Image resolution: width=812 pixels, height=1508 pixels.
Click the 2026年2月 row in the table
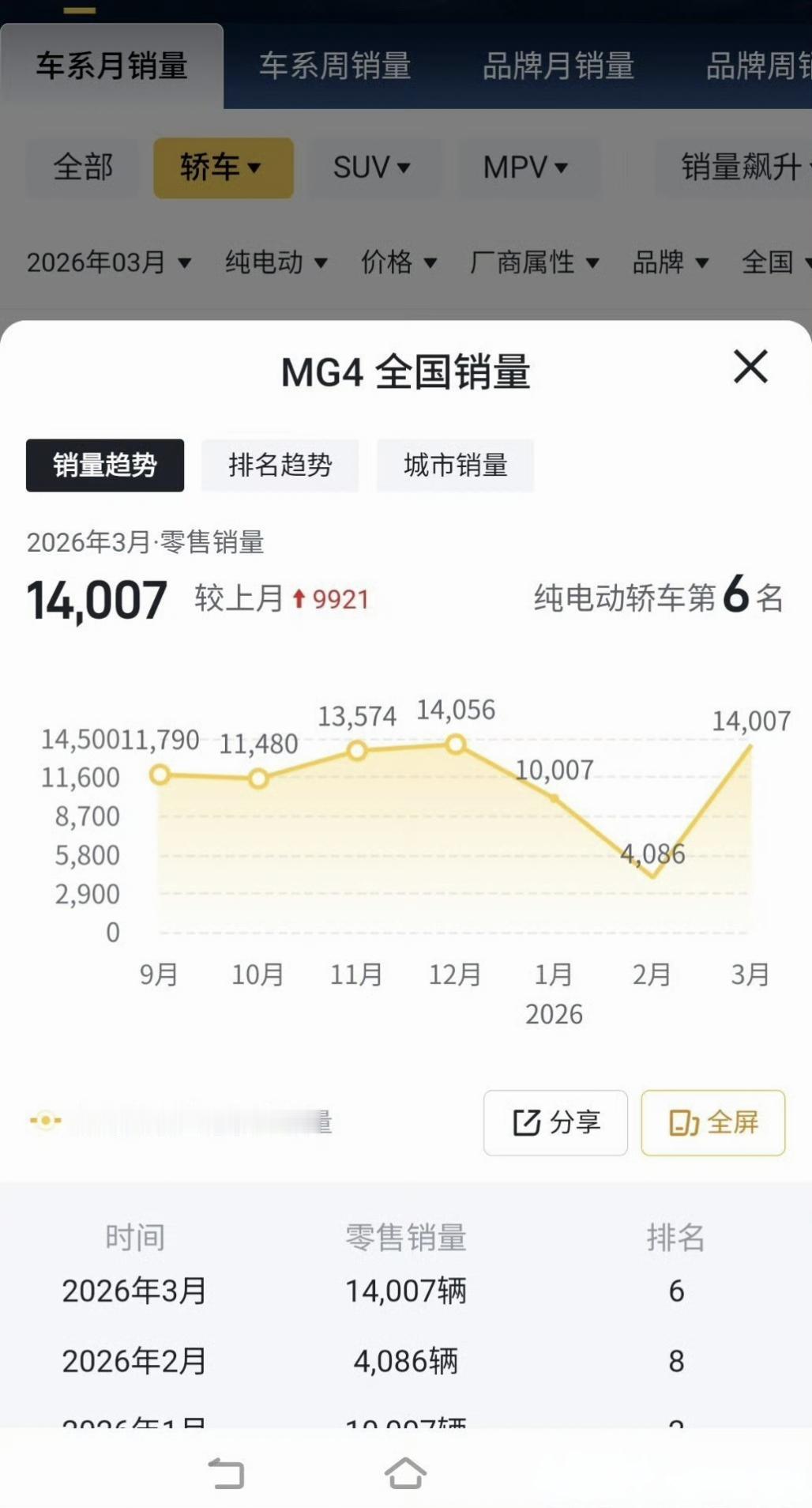point(133,1360)
